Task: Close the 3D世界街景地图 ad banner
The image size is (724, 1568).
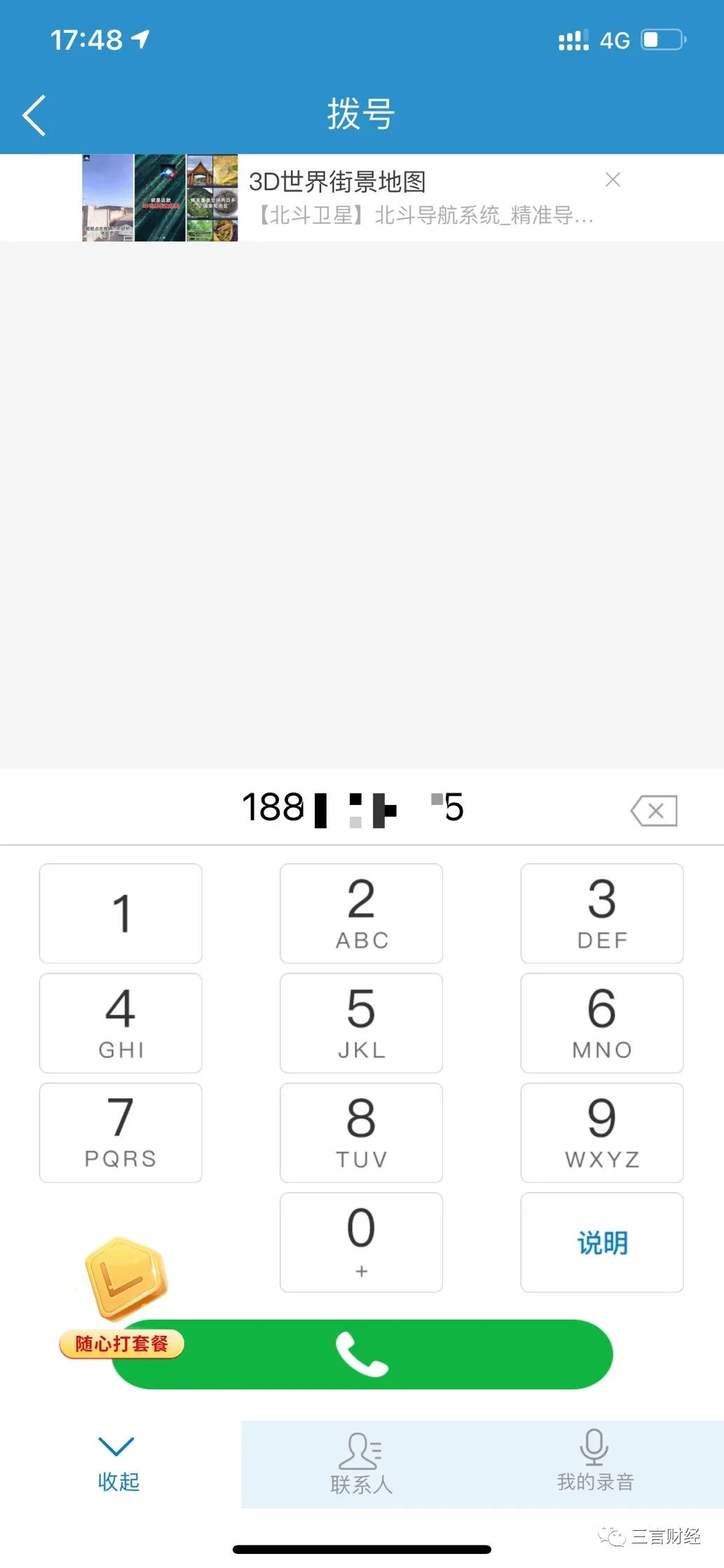Action: [x=613, y=180]
